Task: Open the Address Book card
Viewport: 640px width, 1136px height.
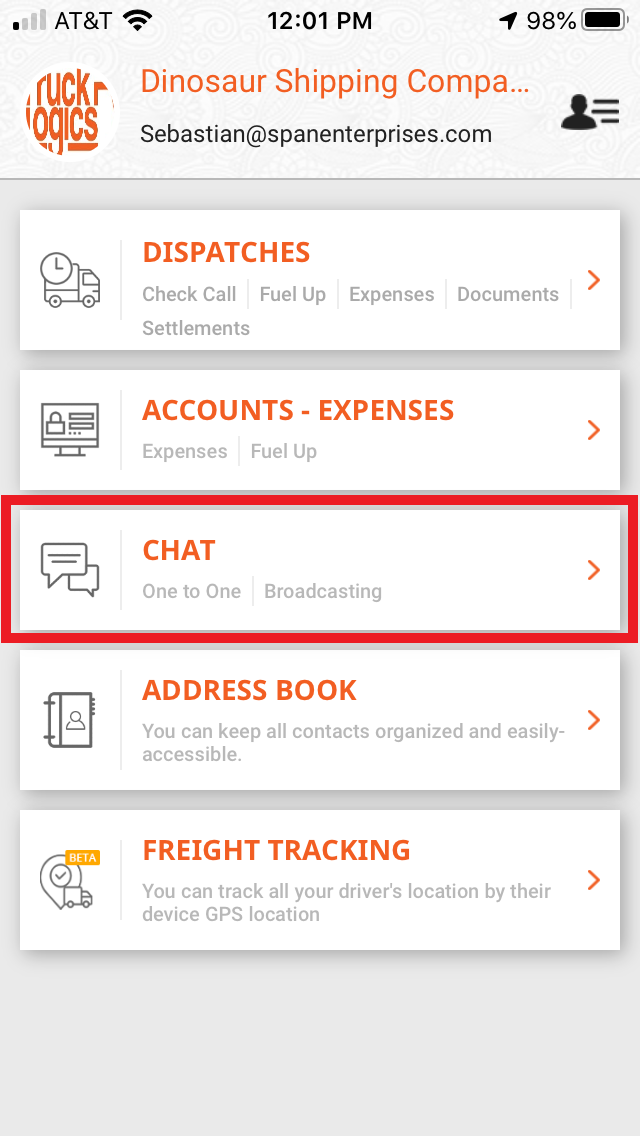Action: pyautogui.click(x=320, y=720)
